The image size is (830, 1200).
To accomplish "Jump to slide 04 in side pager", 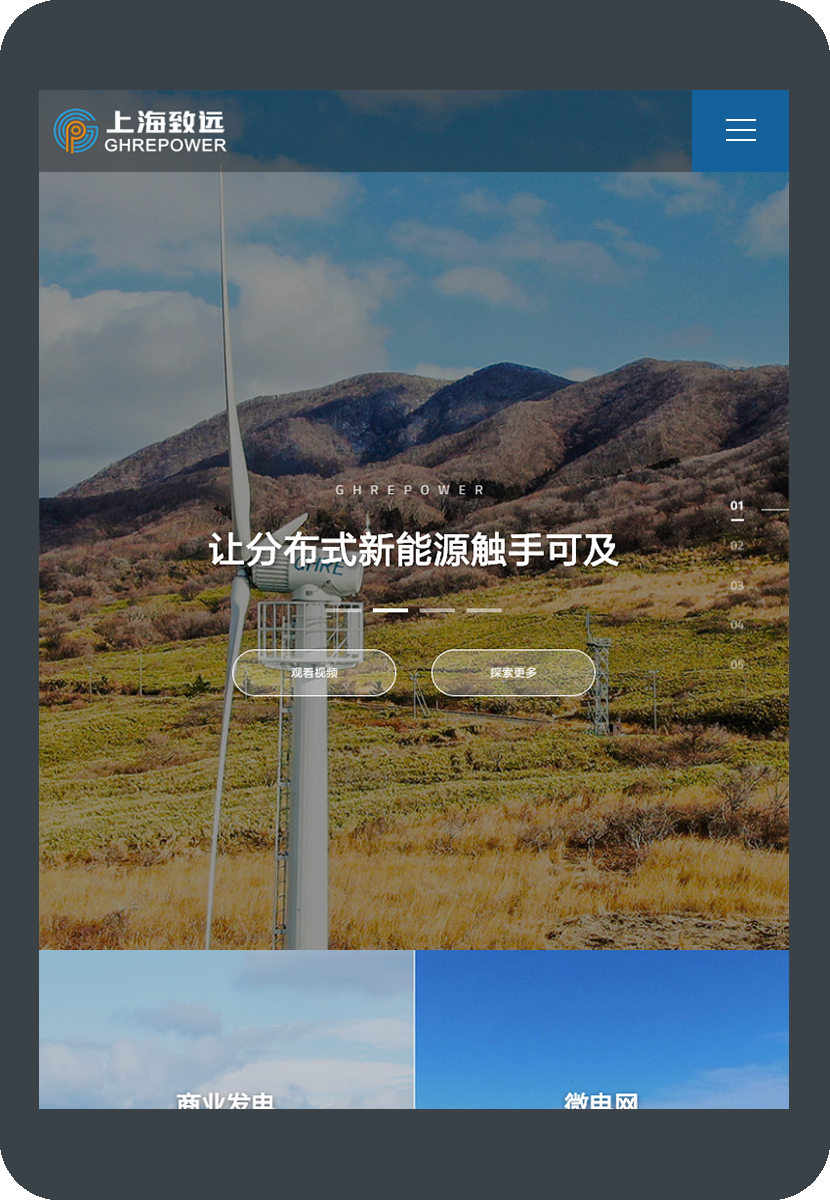I will click(737, 625).
